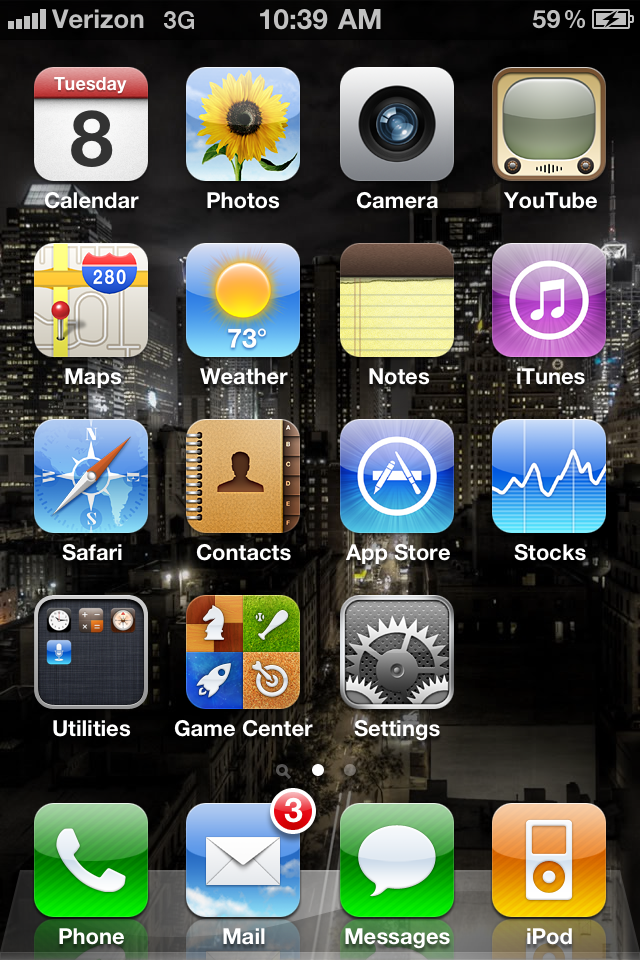Open Contacts
640x960 pixels.
[x=243, y=476]
